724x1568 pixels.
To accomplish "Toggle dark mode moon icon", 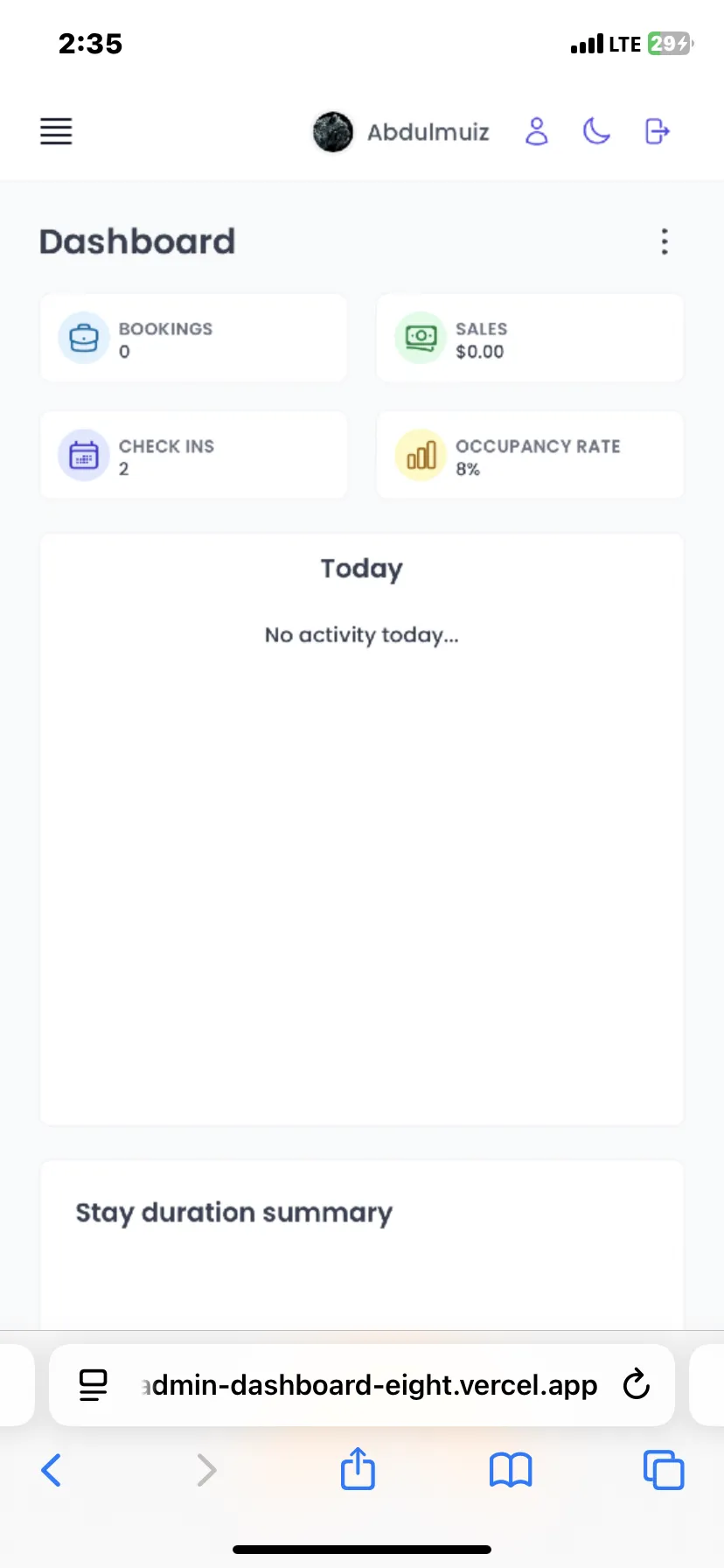I will pyautogui.click(x=596, y=131).
